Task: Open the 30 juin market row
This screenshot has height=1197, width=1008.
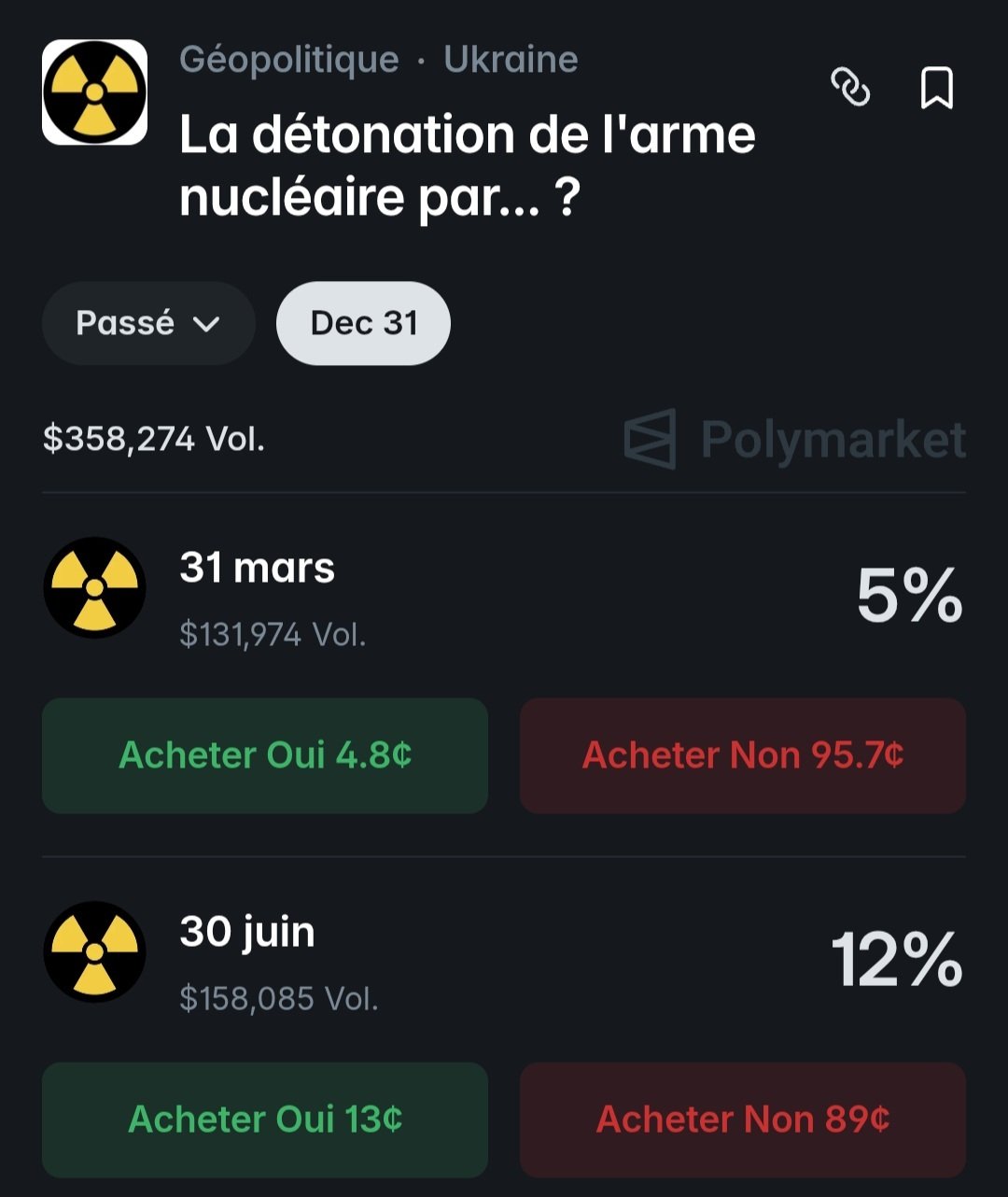Action: coord(247,933)
